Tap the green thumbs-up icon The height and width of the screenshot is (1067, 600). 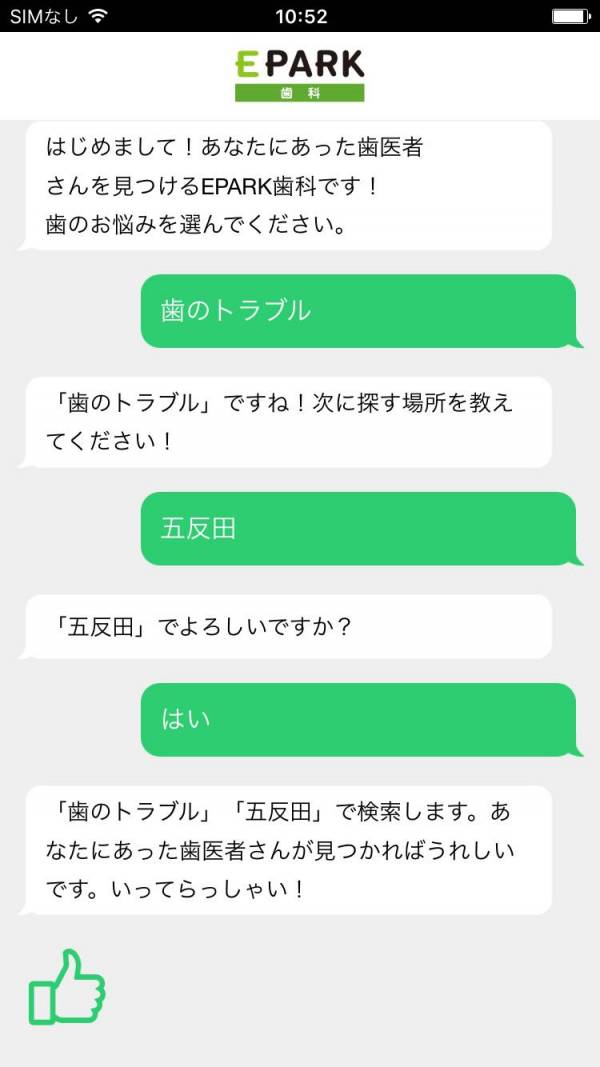click(x=66, y=988)
